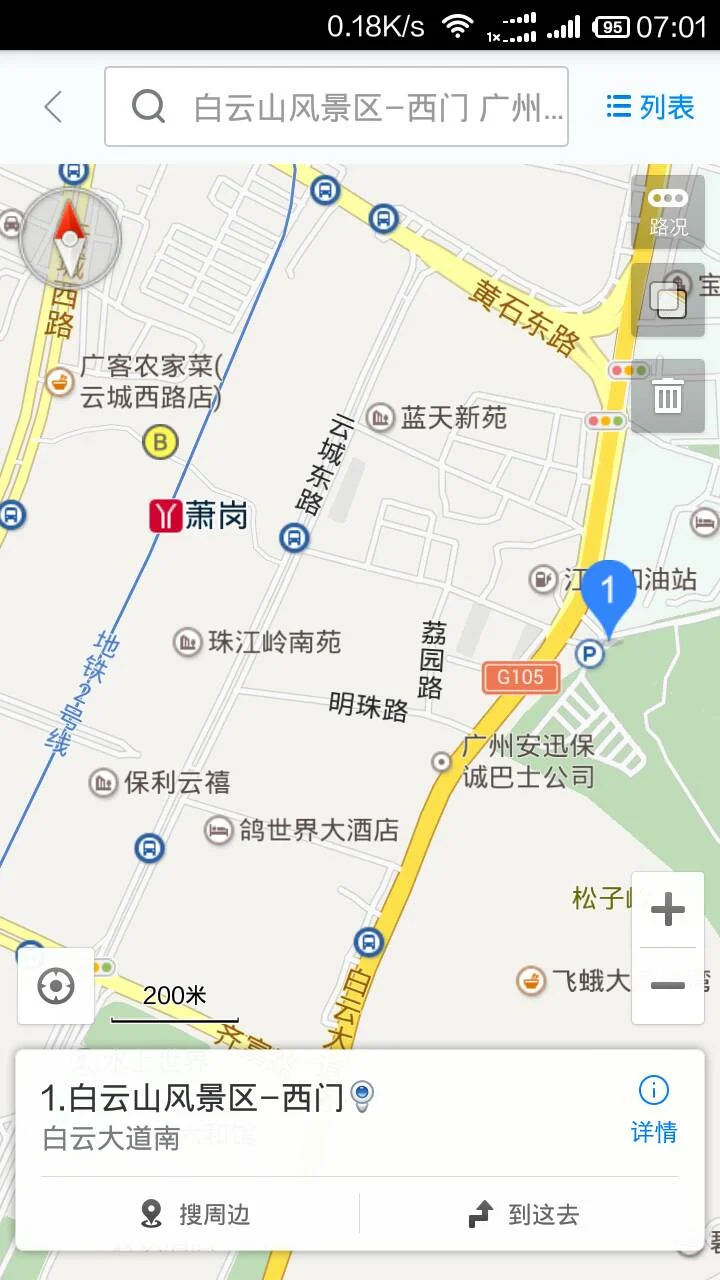The width and height of the screenshot is (720, 1280).
Task: Click the search magnifier icon
Action: click(148, 106)
